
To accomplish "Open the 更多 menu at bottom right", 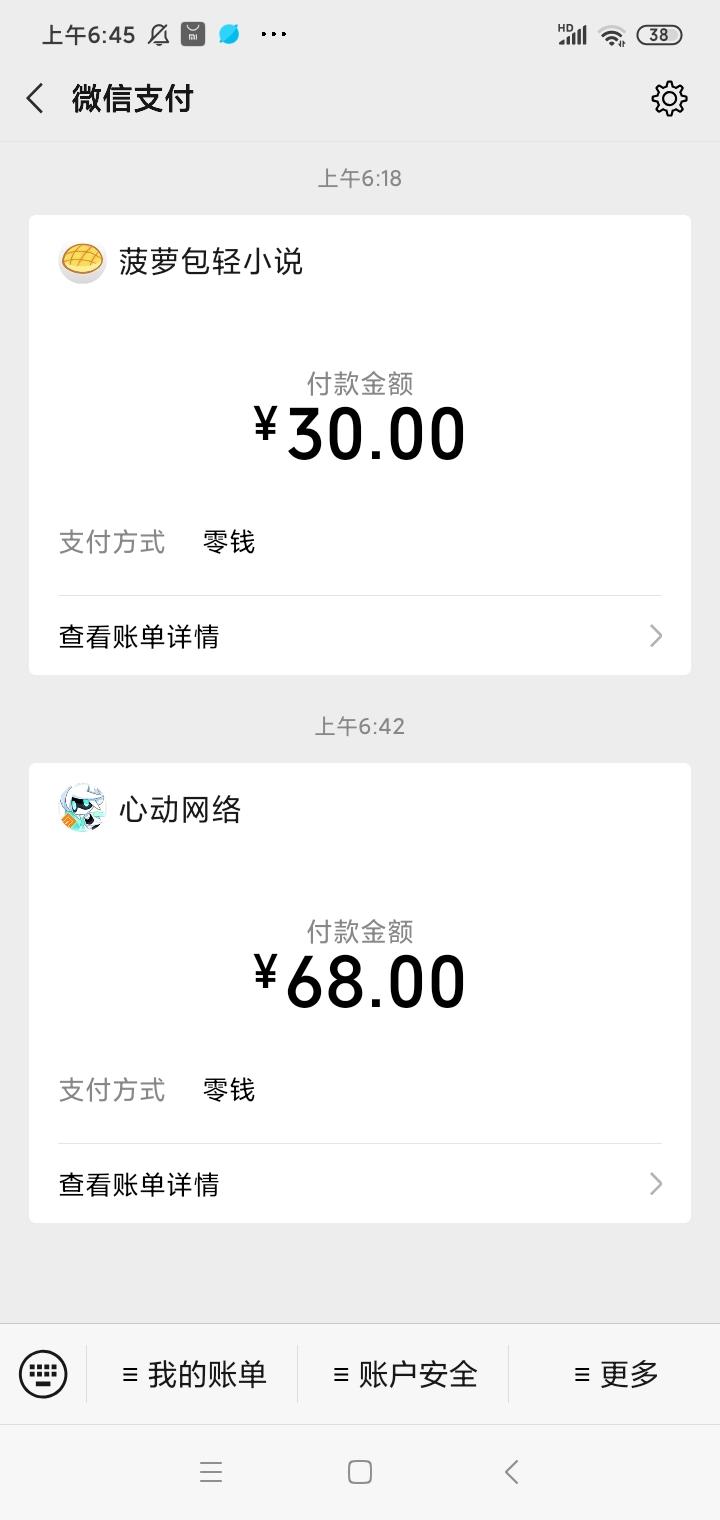I will 616,1374.
